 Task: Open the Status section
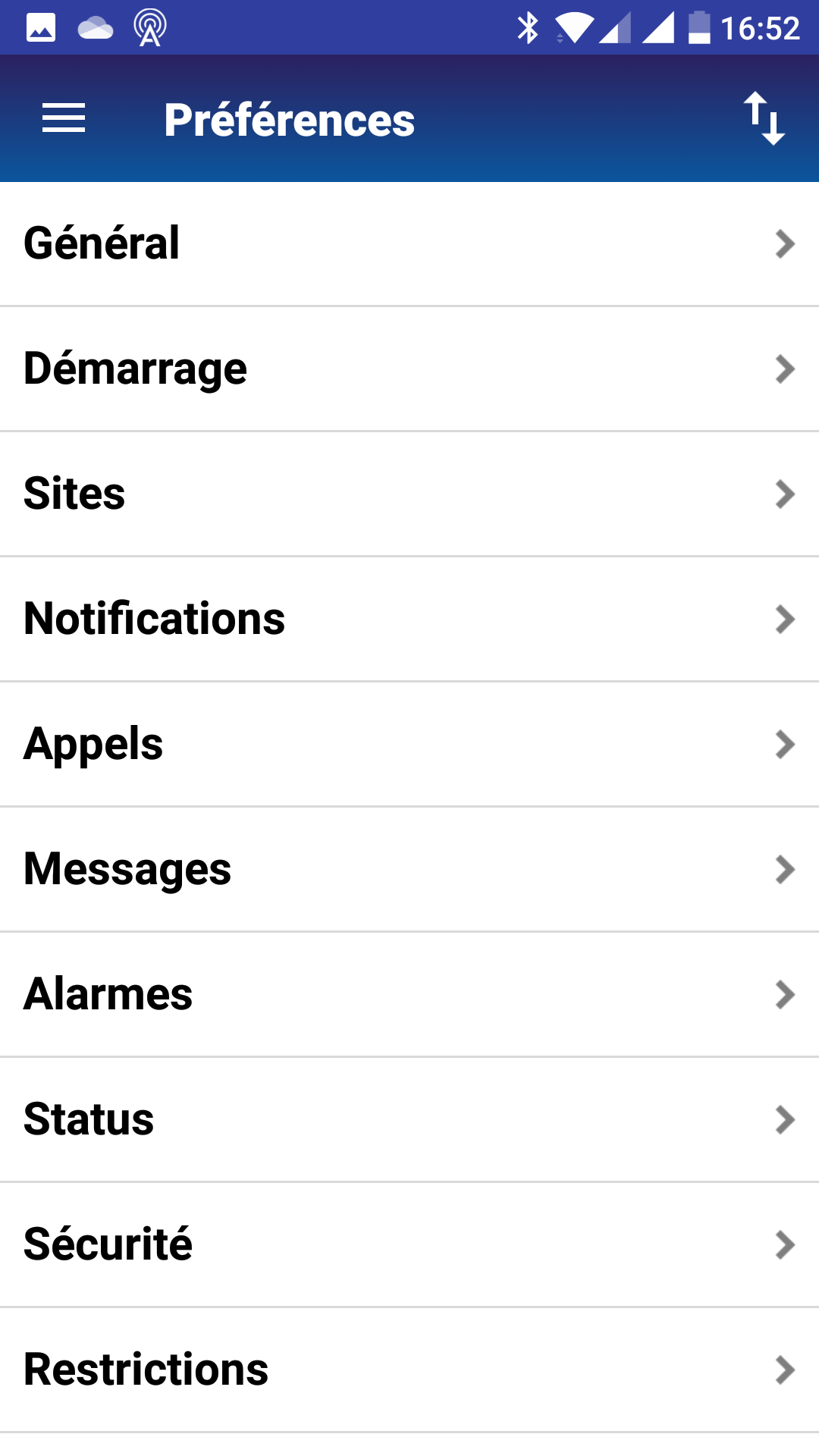click(x=409, y=1120)
